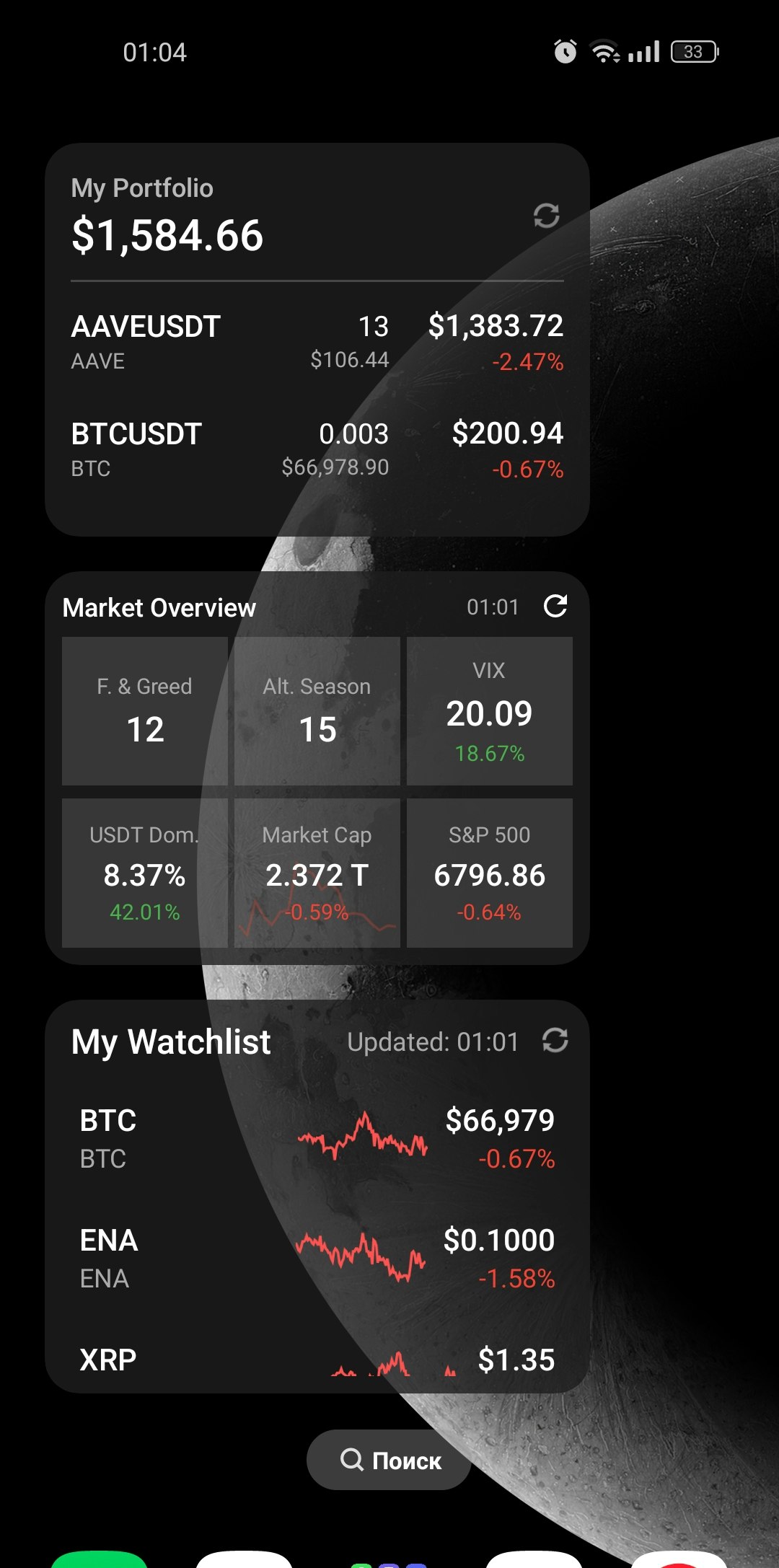Tap the magnifier inside the Поиск button
The image size is (779, 1568).
(x=351, y=1460)
